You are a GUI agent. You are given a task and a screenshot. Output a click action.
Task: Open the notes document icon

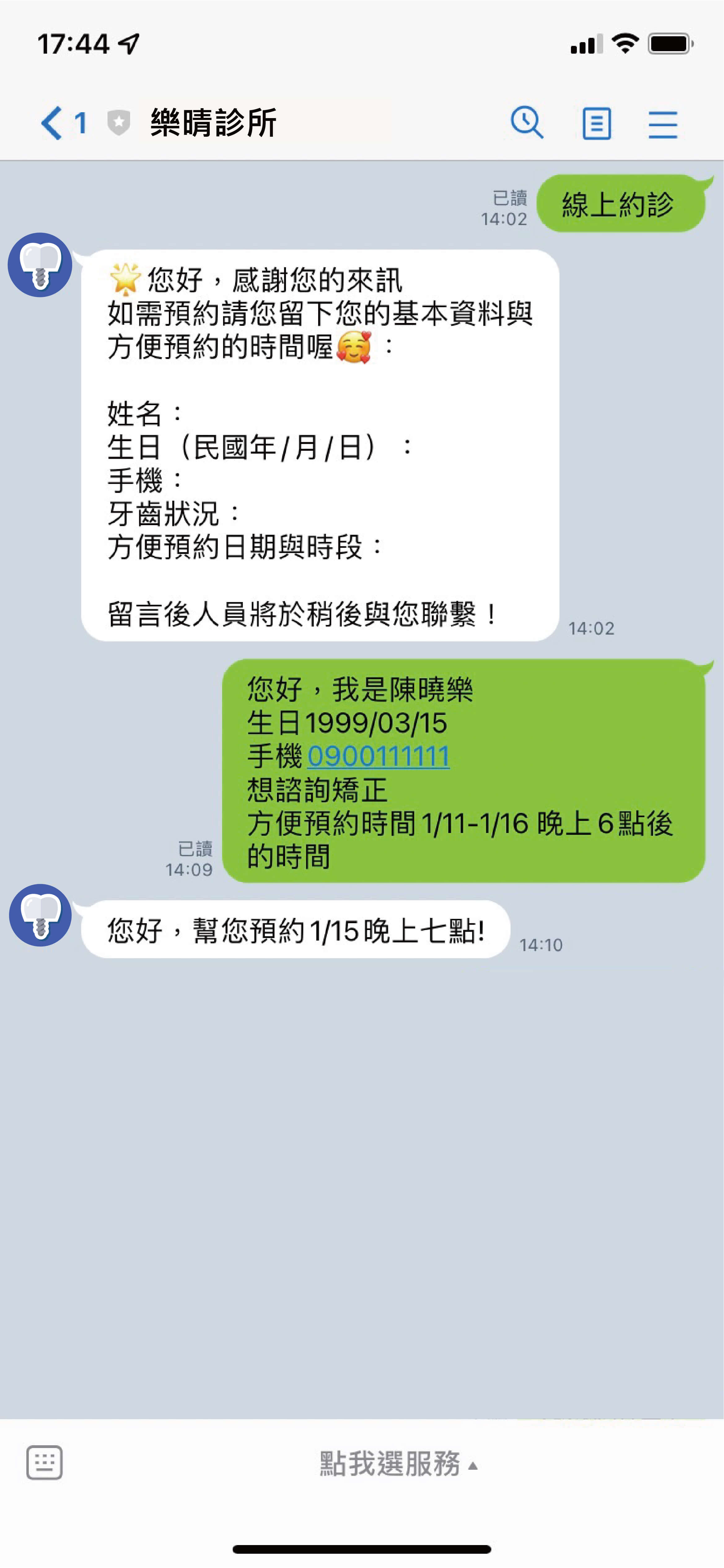[596, 124]
